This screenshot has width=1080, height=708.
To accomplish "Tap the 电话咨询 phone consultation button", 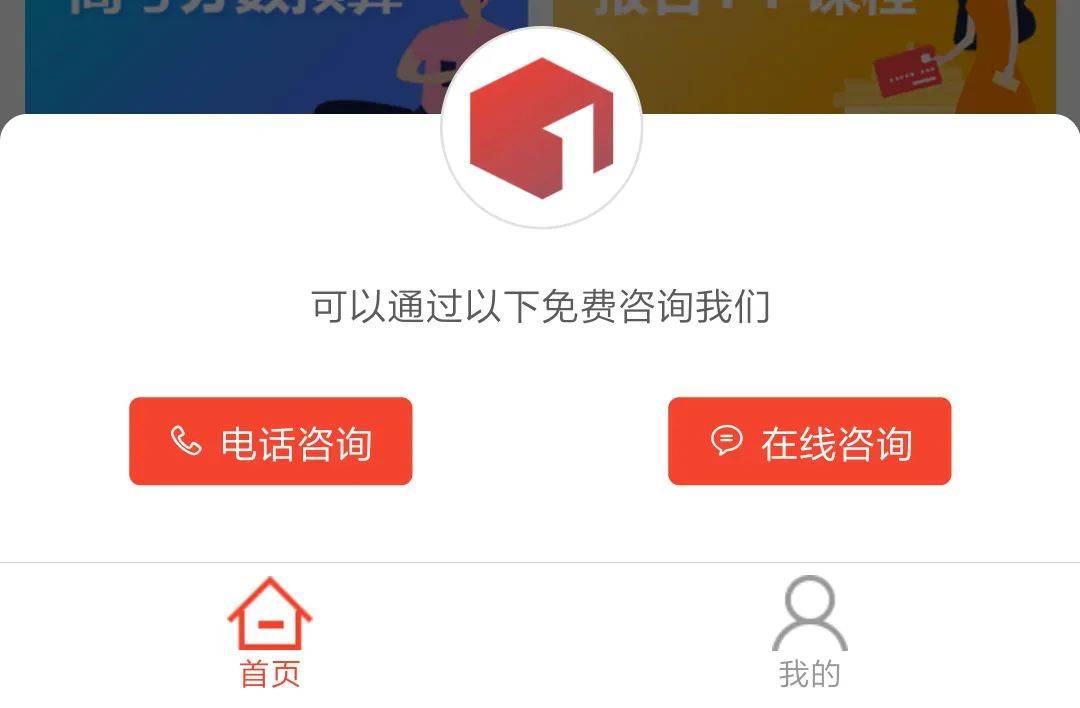I will (270, 441).
